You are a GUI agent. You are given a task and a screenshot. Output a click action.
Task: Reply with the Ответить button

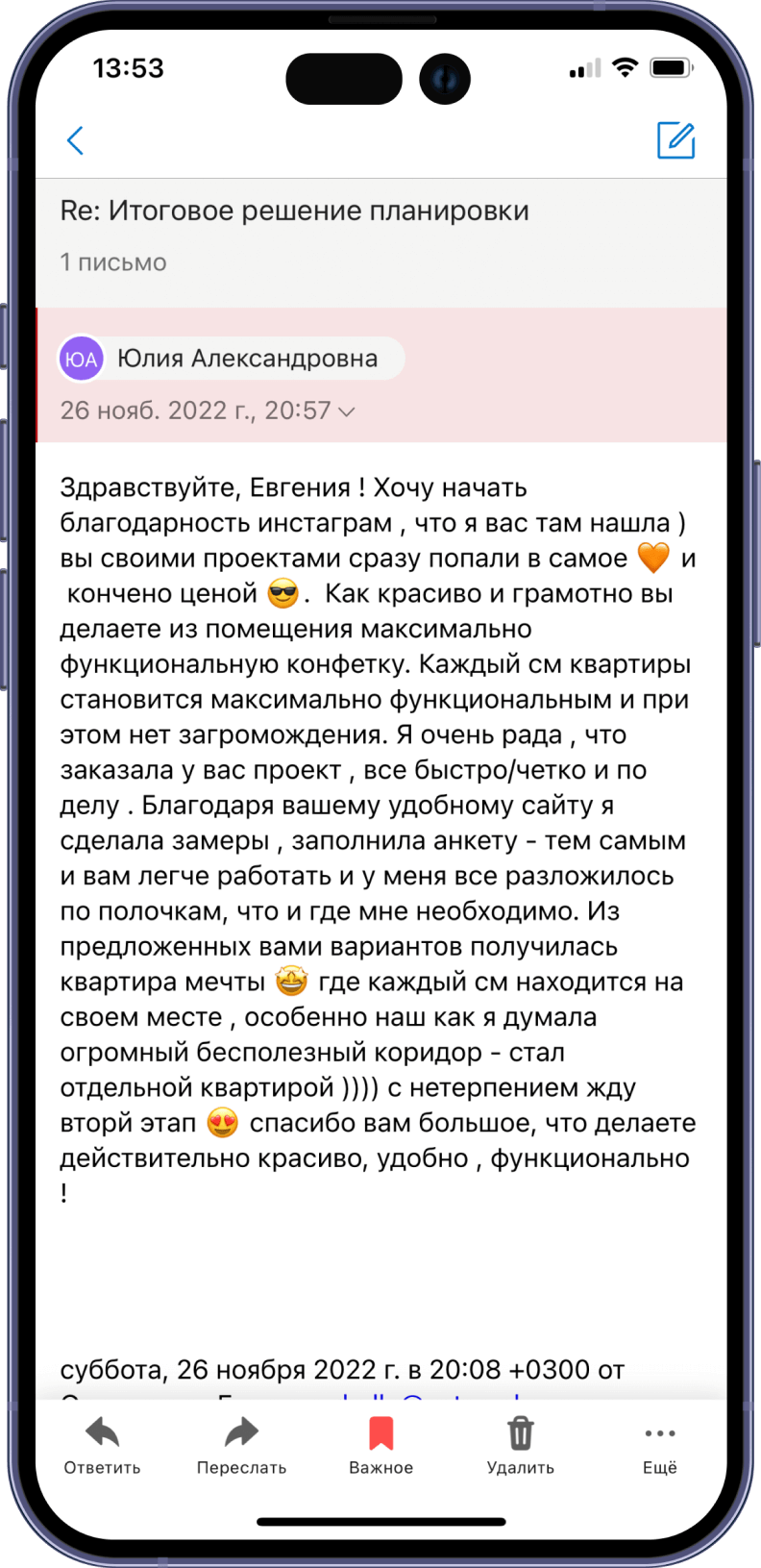tap(102, 1444)
